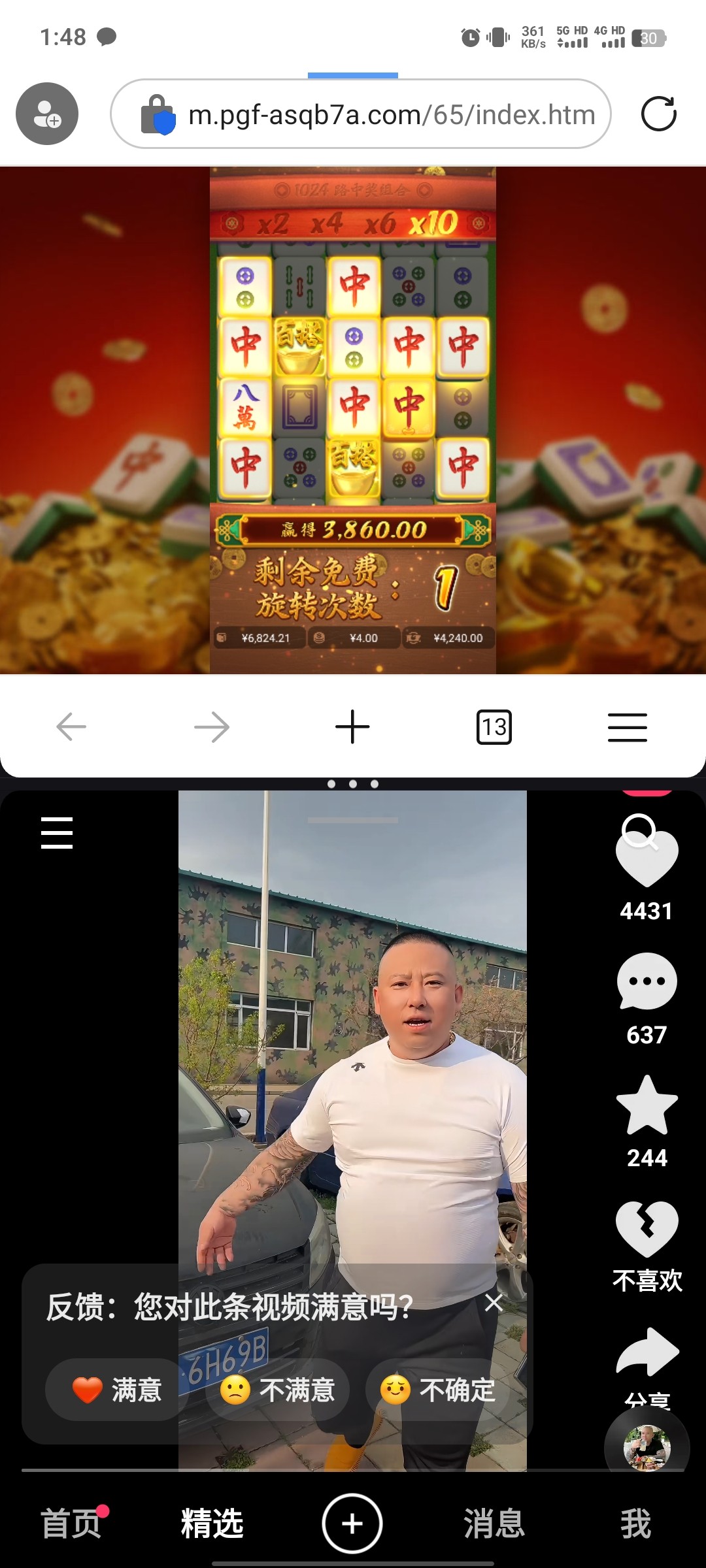The image size is (706, 1568).
Task: Open the tab switcher showing 13 tabs
Action: coord(494,727)
